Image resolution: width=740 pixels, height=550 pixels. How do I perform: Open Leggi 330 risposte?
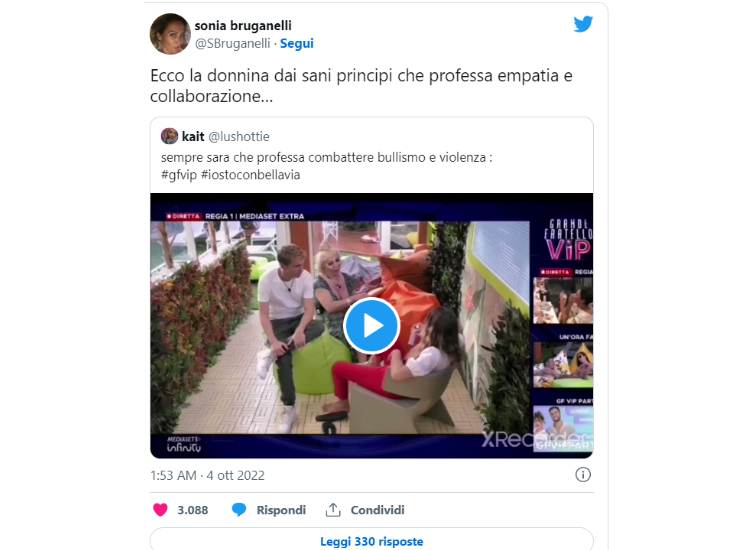click(371, 541)
